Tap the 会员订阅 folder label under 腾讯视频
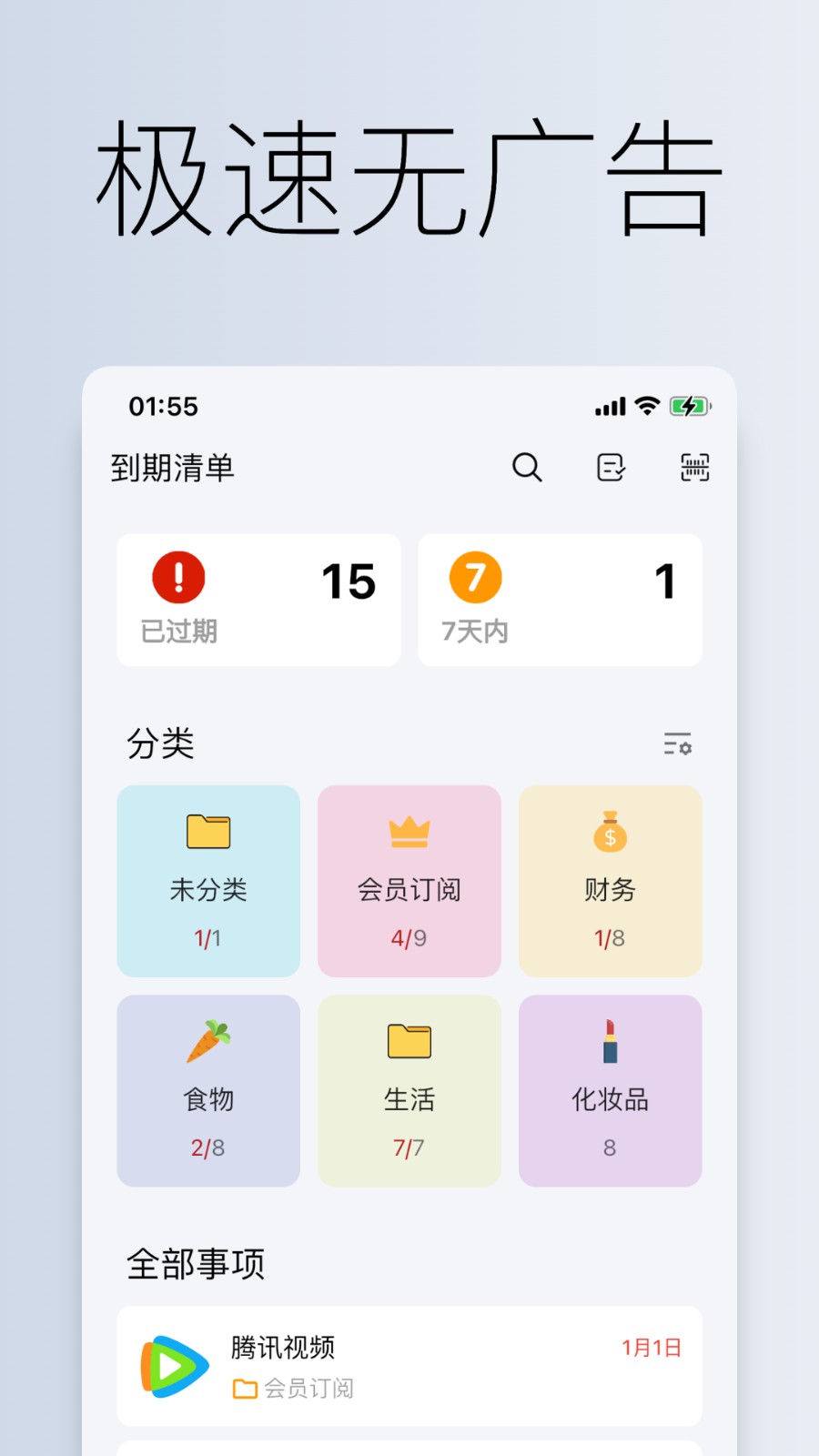Image resolution: width=819 pixels, height=1456 pixels. (293, 1389)
